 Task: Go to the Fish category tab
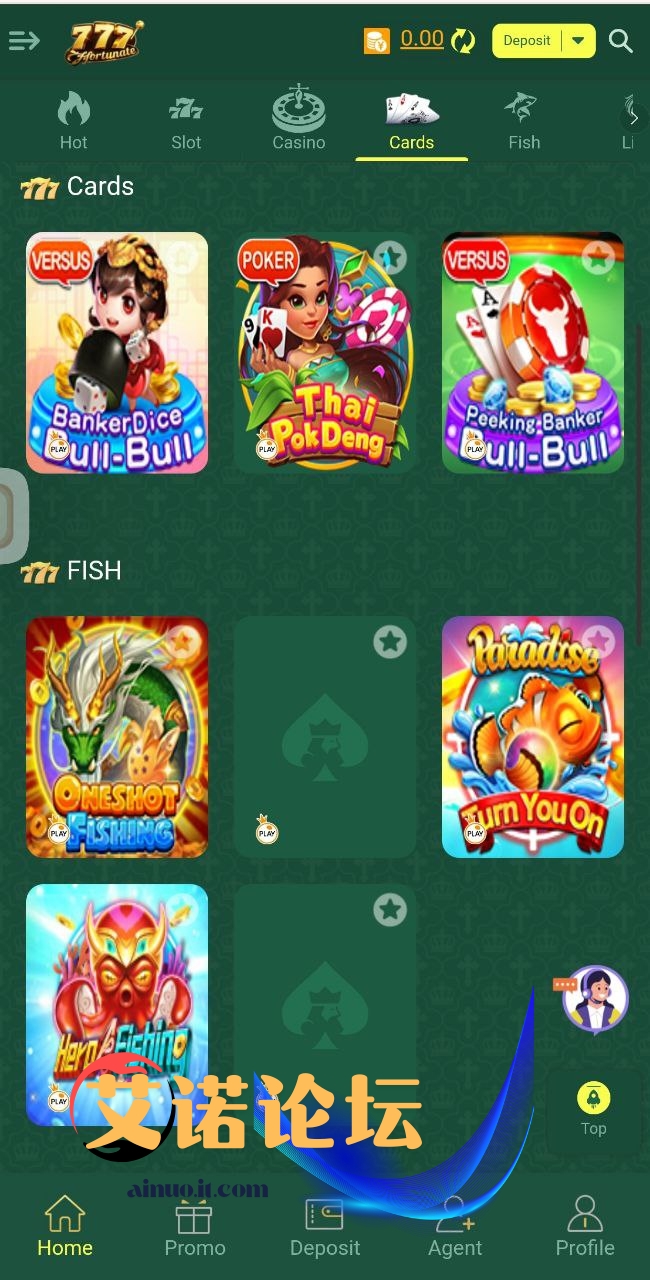pos(523,121)
